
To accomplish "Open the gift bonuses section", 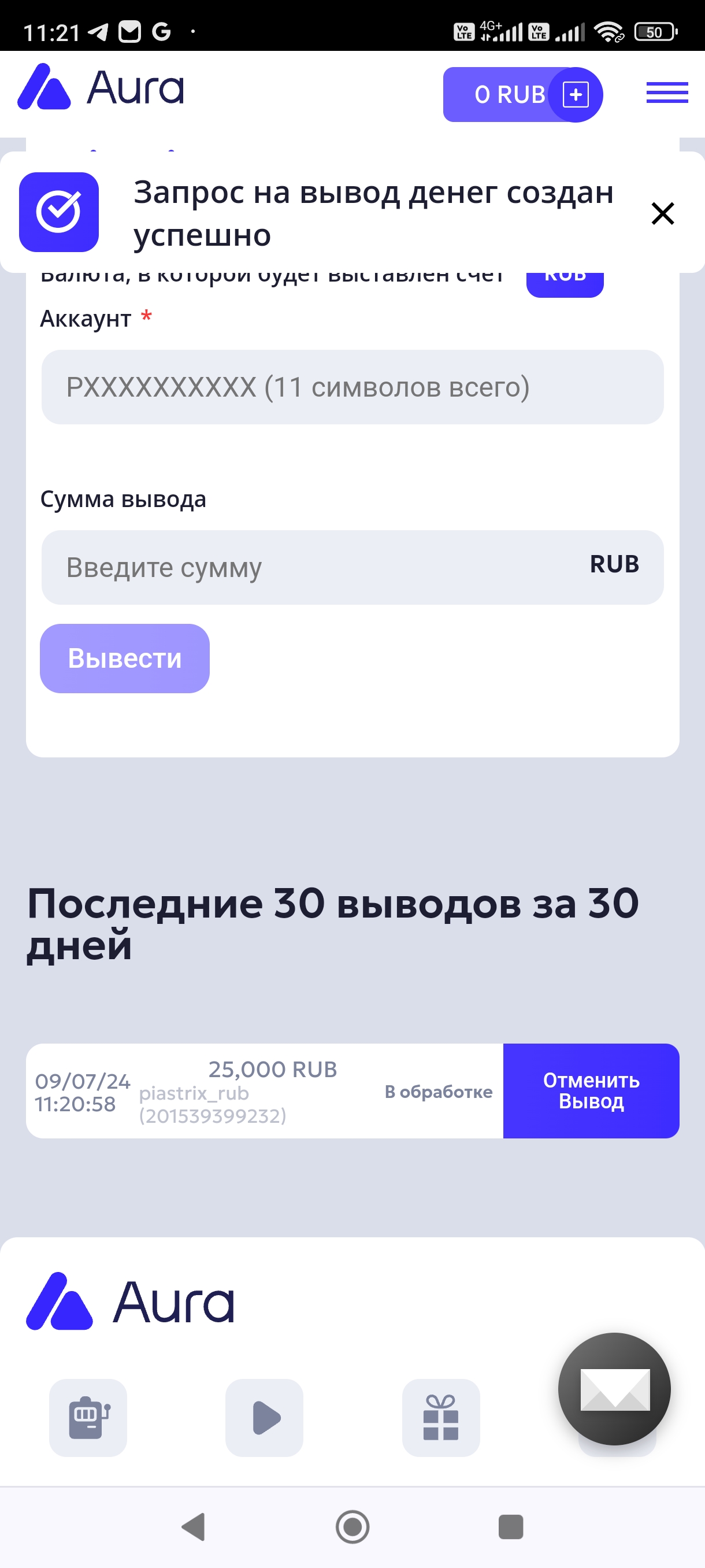I will pos(440,1417).
